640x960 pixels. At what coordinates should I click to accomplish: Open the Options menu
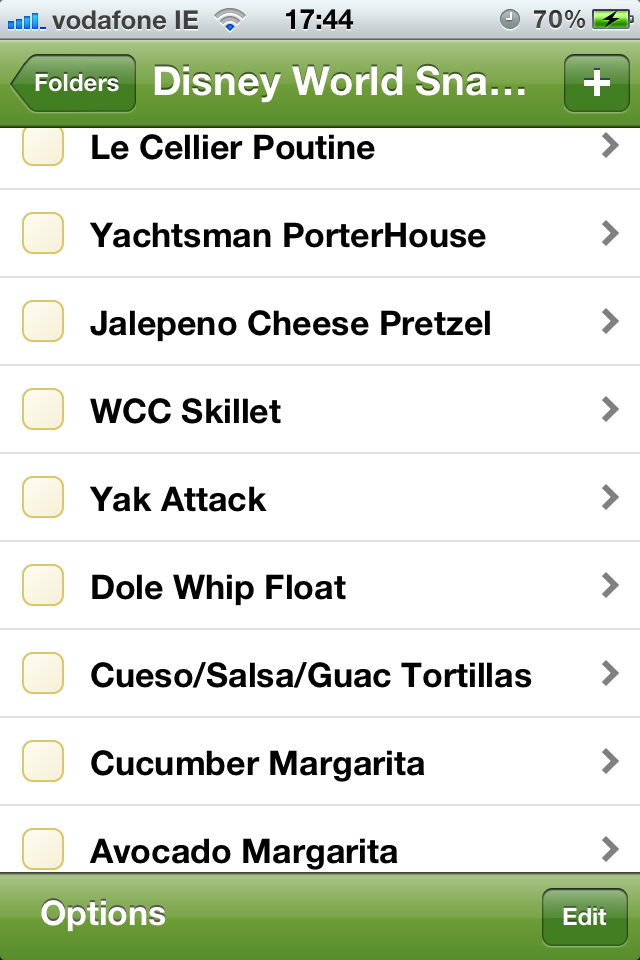coord(103,914)
